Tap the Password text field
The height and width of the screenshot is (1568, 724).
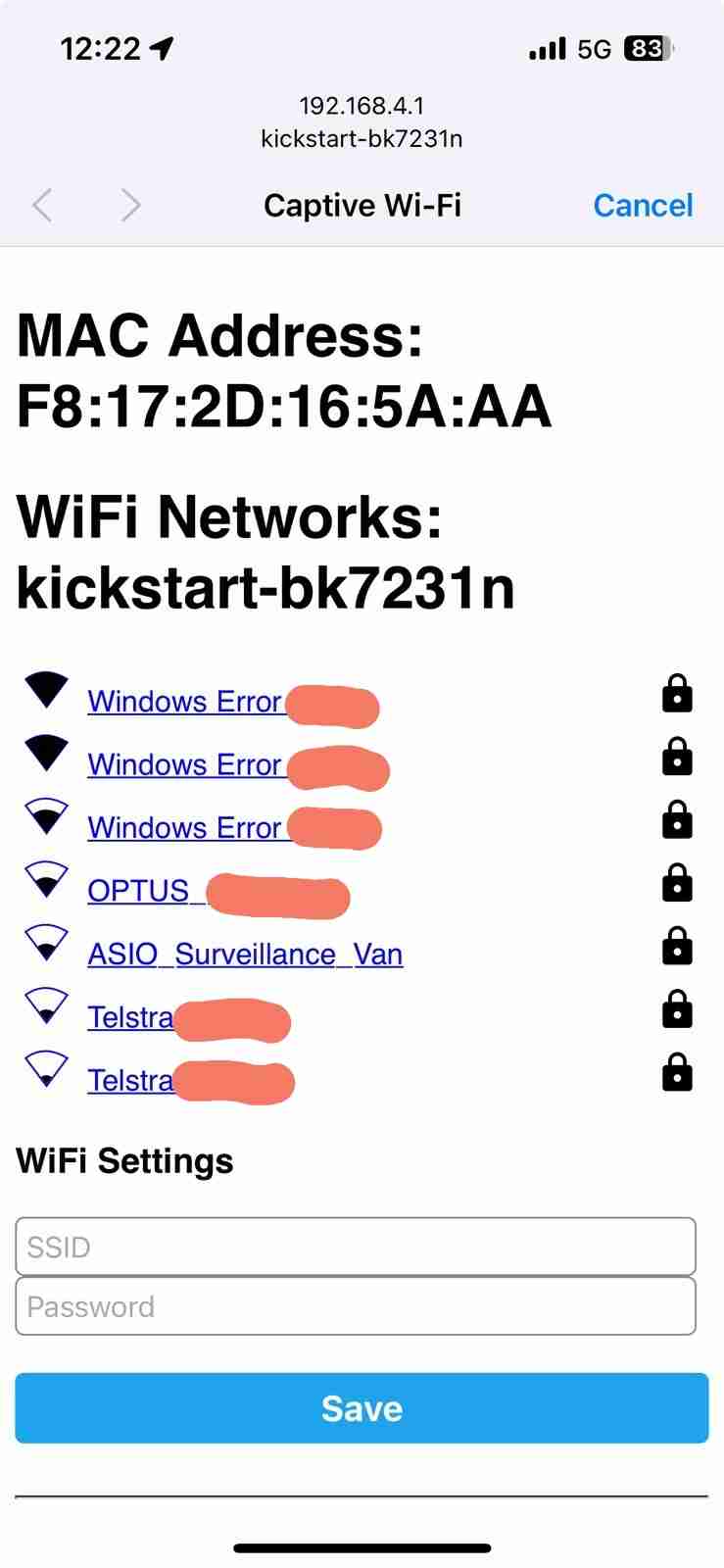click(356, 1306)
